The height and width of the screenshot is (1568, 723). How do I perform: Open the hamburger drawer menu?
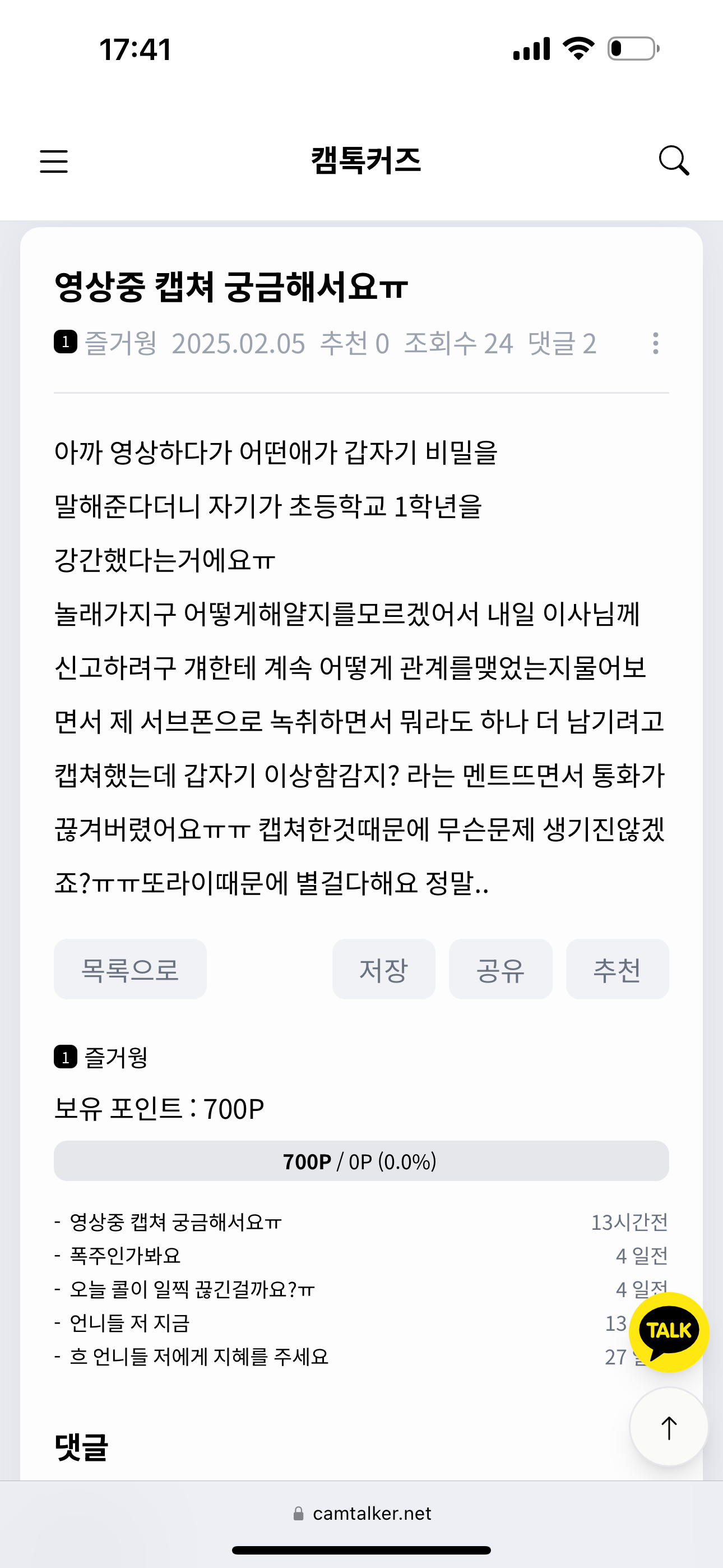pyautogui.click(x=54, y=162)
